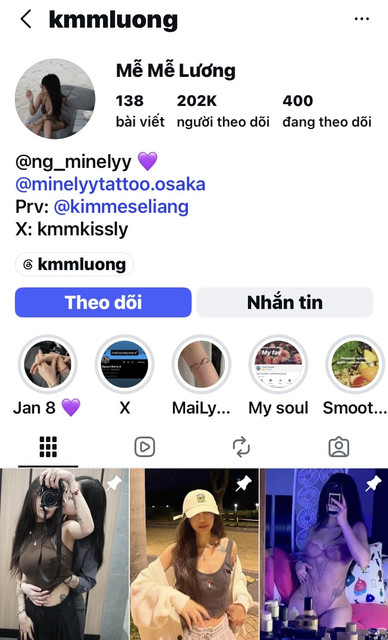This screenshot has width=388, height=640.
Task: Open the pinned post with white cap
Action: pyautogui.click(x=194, y=554)
